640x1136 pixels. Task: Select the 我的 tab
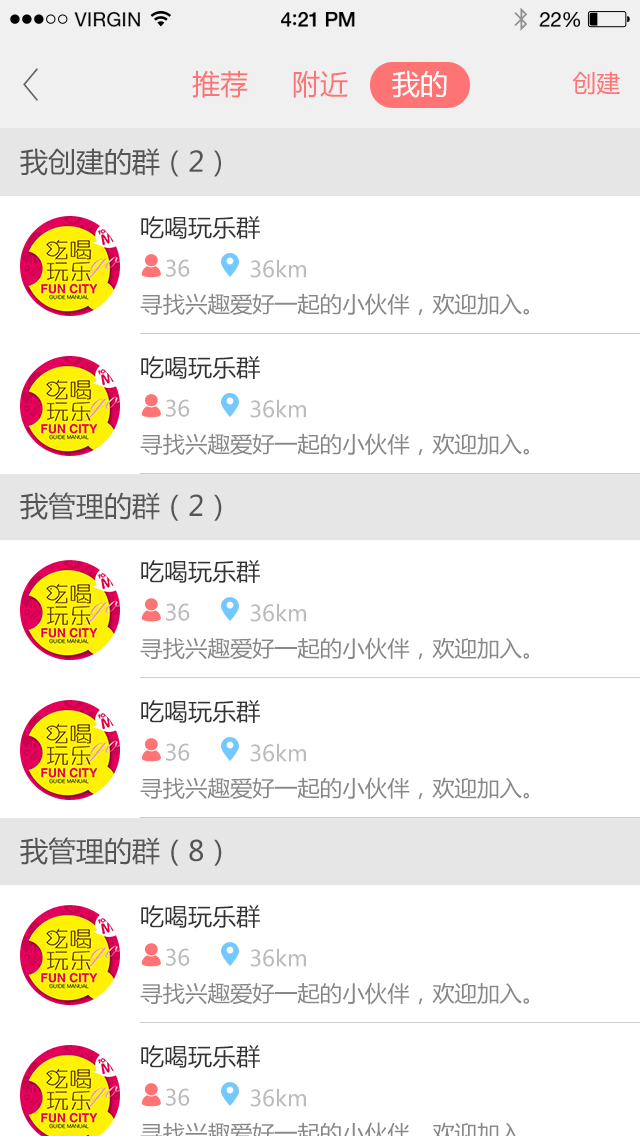420,85
